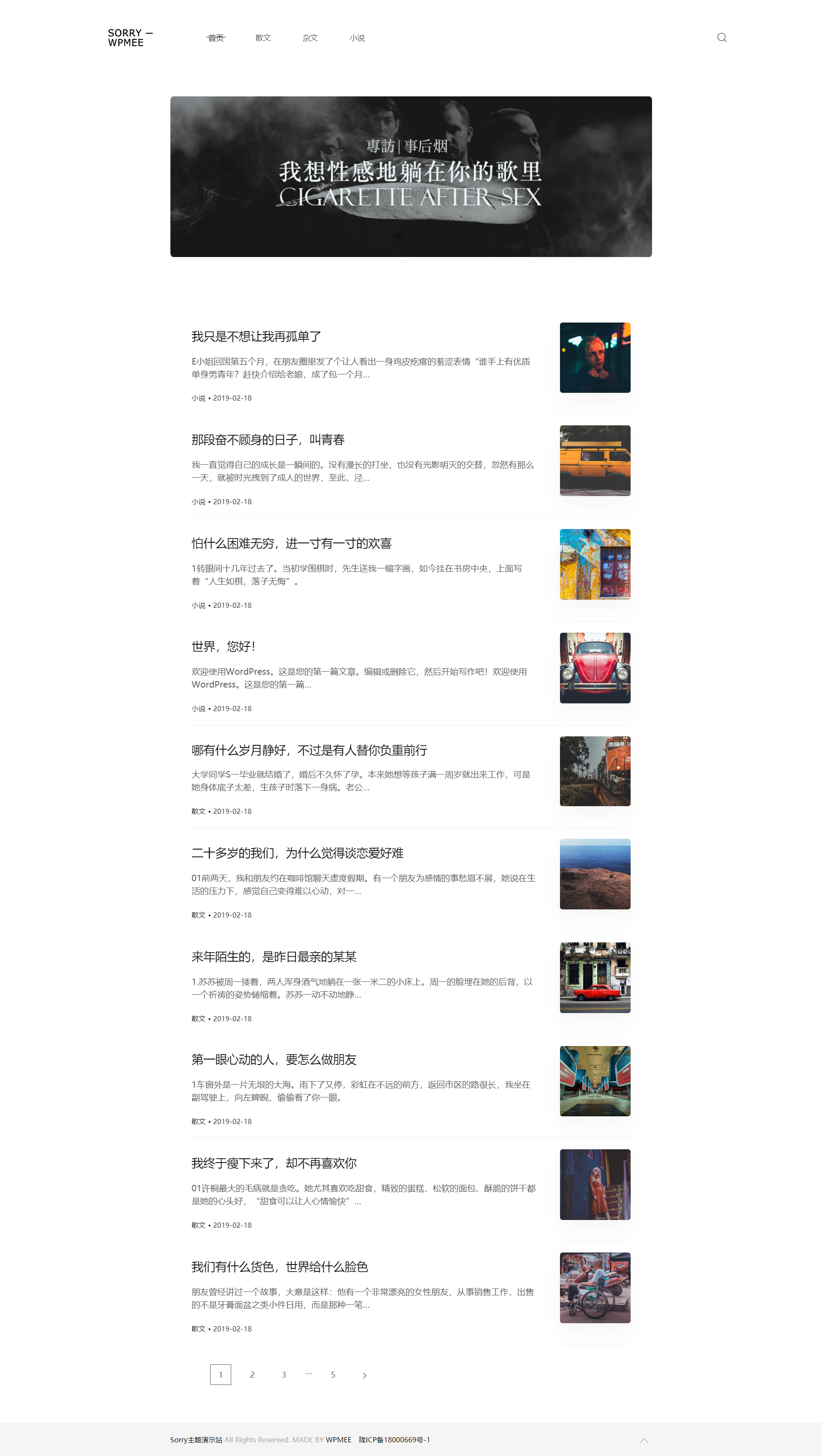Open 我们有什么货色，世界给什么脸色
Viewport: 822px width, 1456px height.
click(x=280, y=1267)
